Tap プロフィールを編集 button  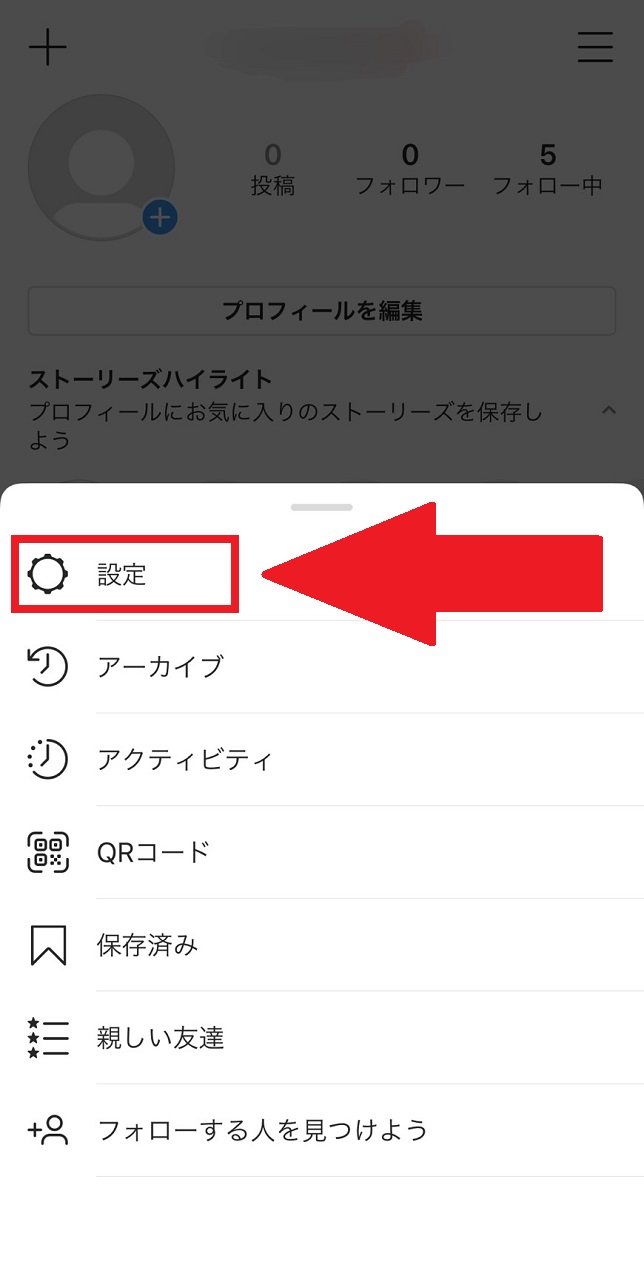322,311
